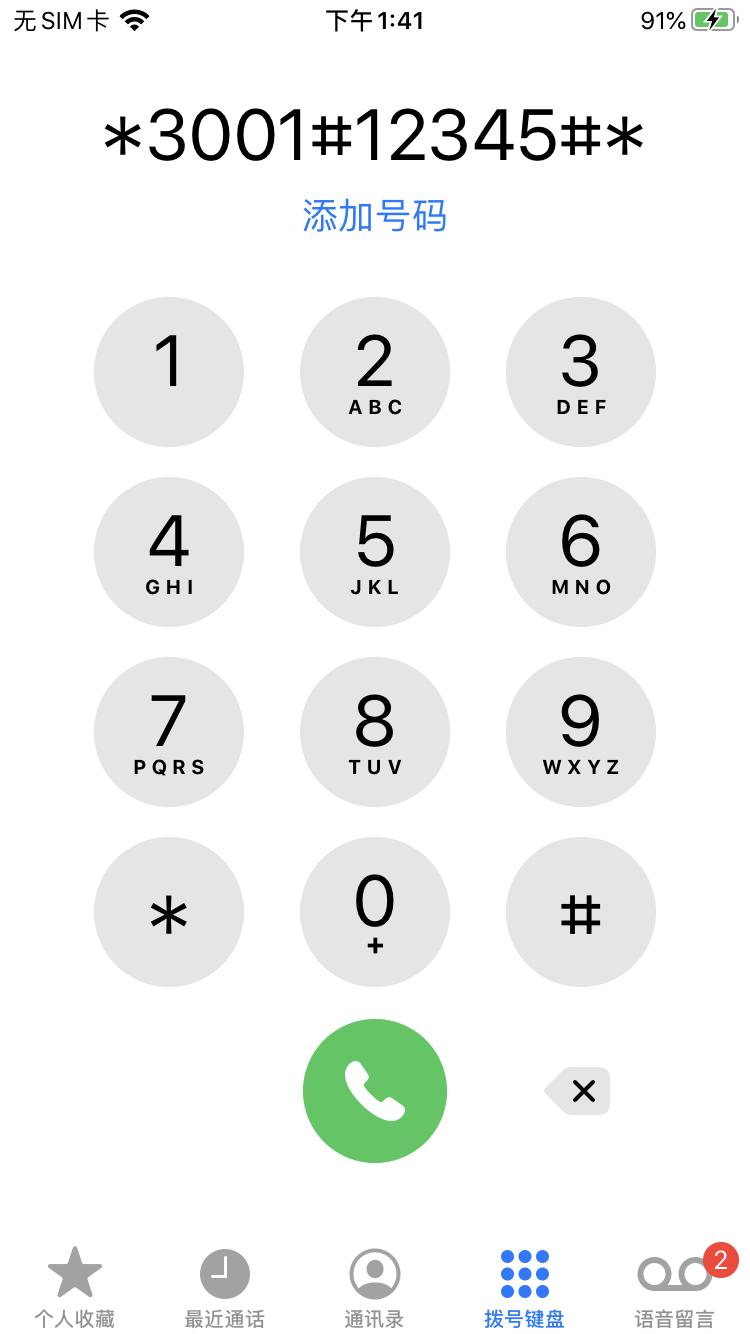The image size is (750, 1334).
Task: Hit the 5 JKL key
Action: (375, 552)
